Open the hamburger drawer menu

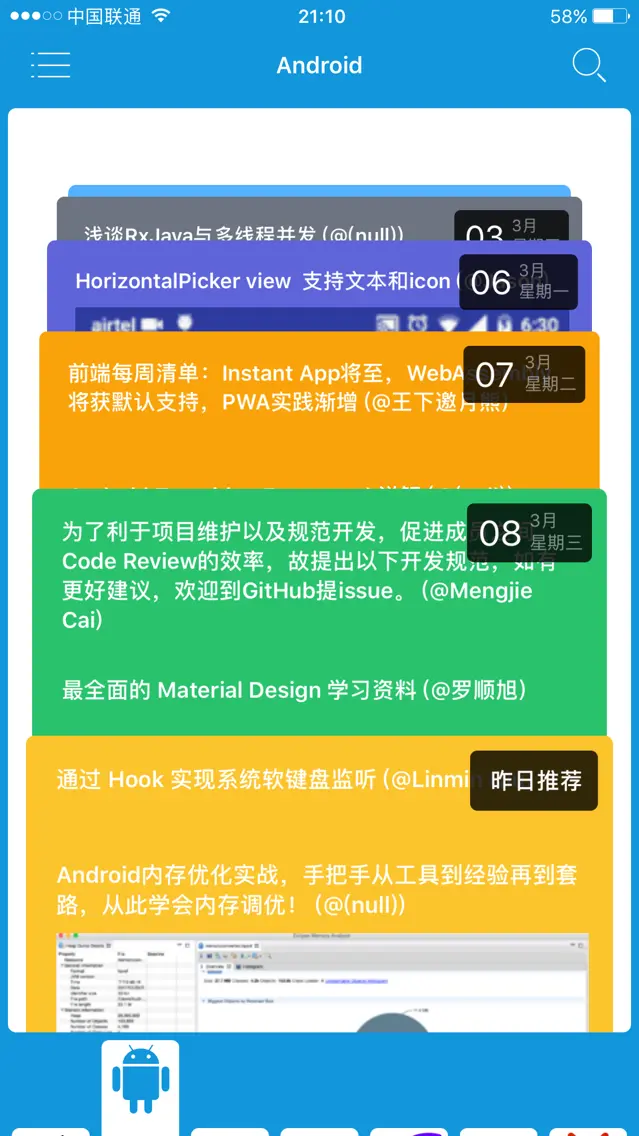(x=50, y=65)
